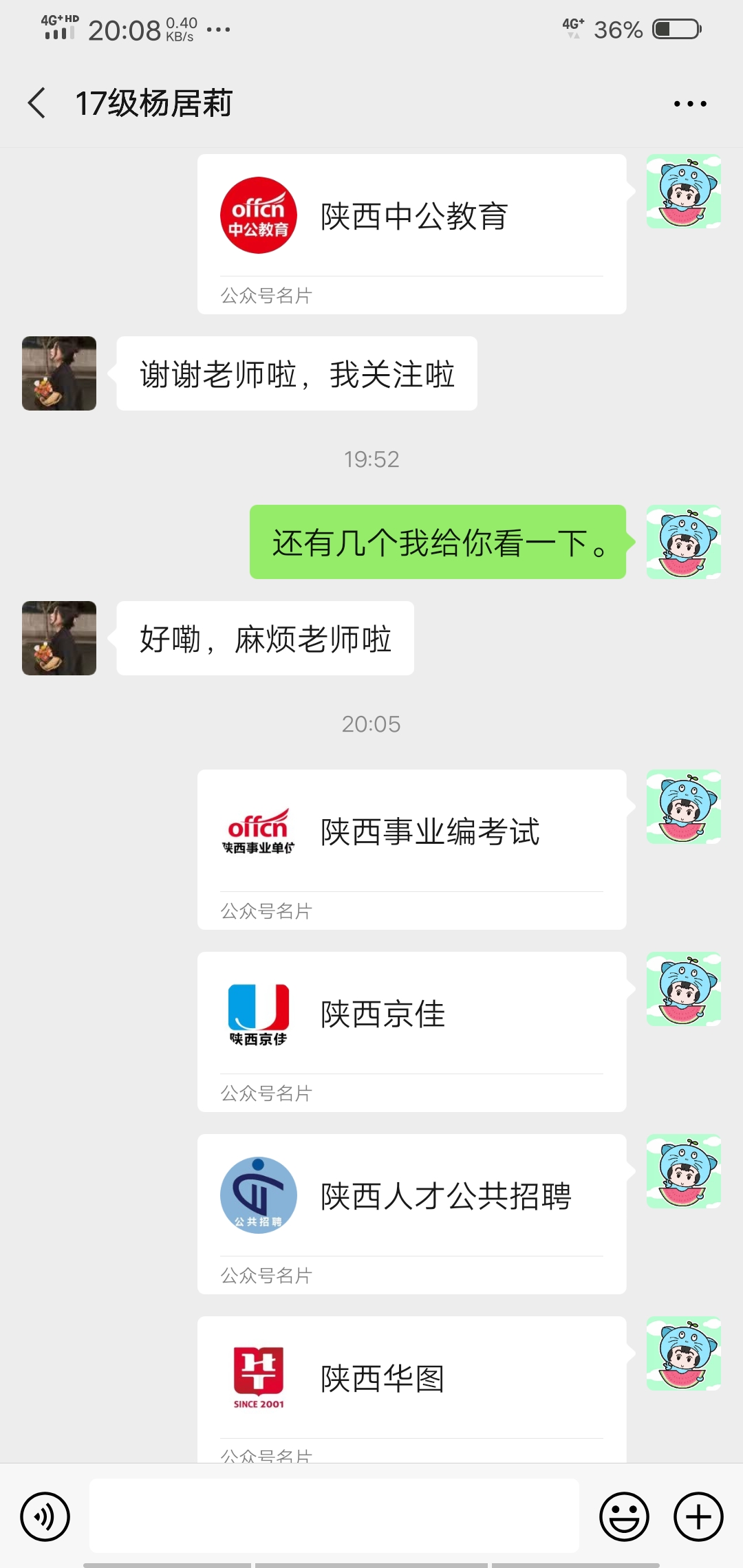Viewport: 743px width, 1568px height.
Task: View contact avatar beside 谢谢老师啦 message
Action: coord(59,373)
